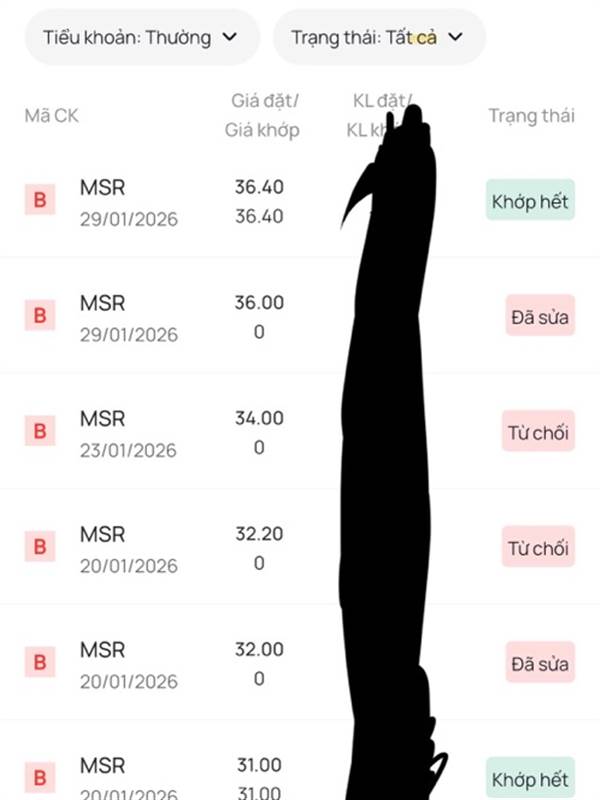Expand the Tiểu khoản: Thường dropdown

(x=141, y=38)
